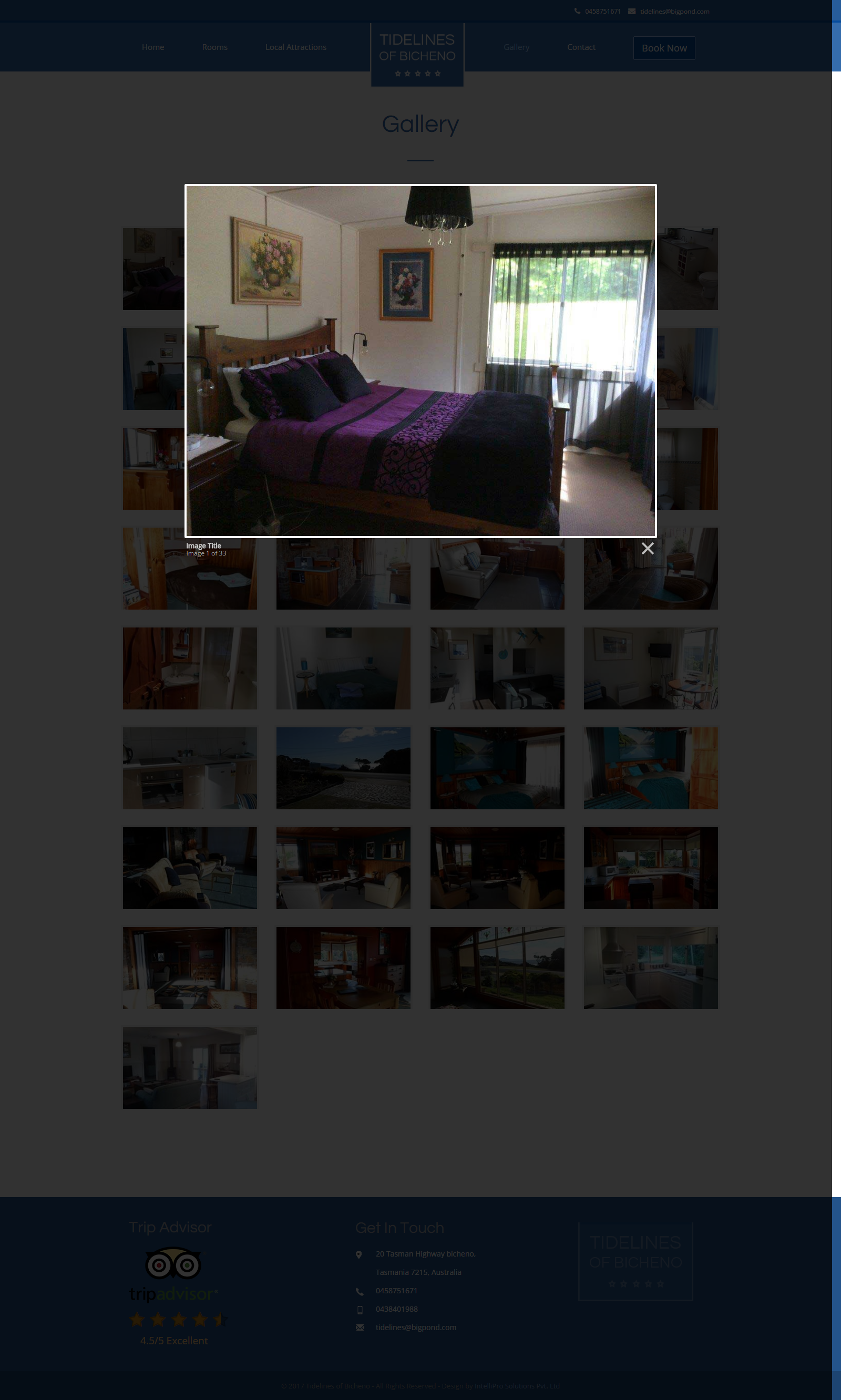Call the phone number in top bar
The image size is (841, 1400).
tap(602, 12)
